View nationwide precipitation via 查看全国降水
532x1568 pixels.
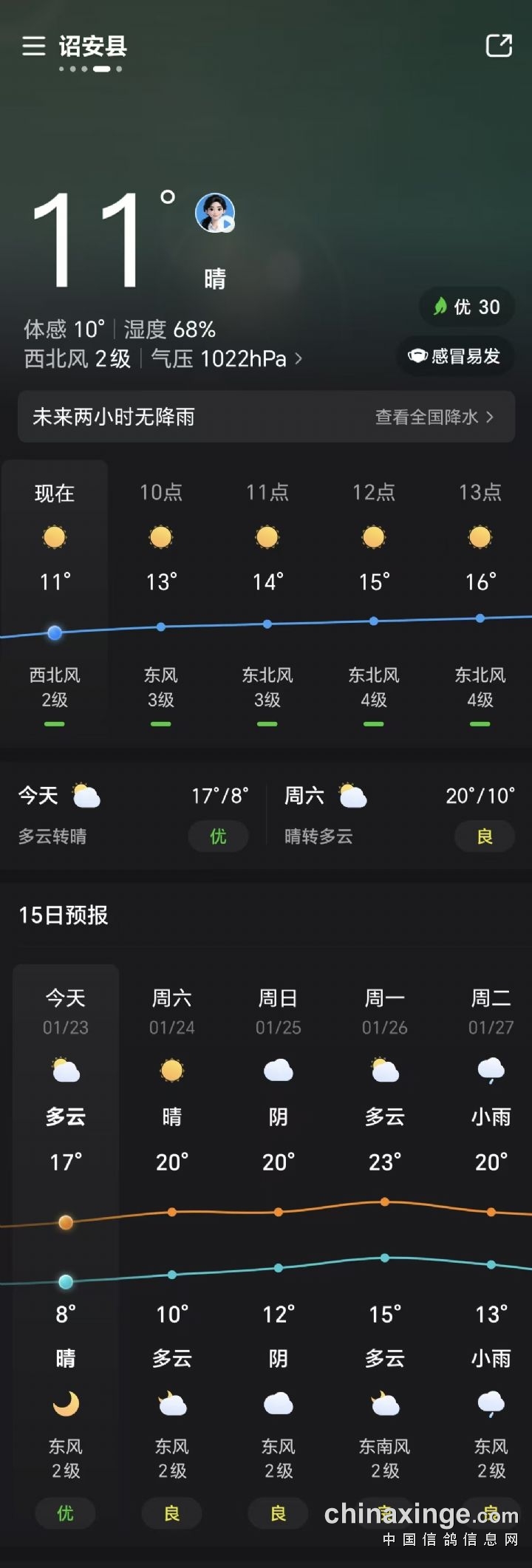pyautogui.click(x=434, y=417)
